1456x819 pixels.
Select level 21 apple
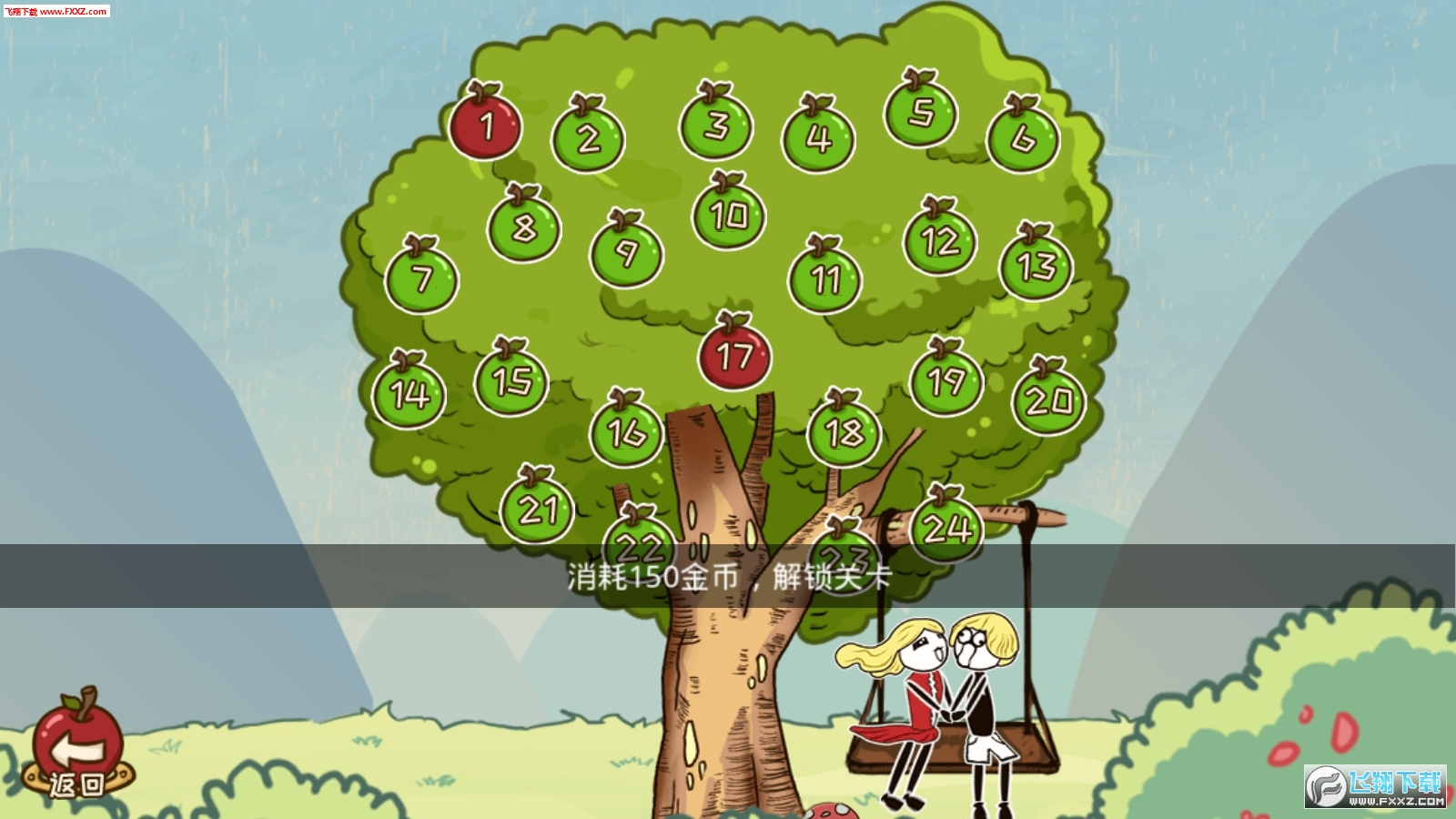pos(537,510)
